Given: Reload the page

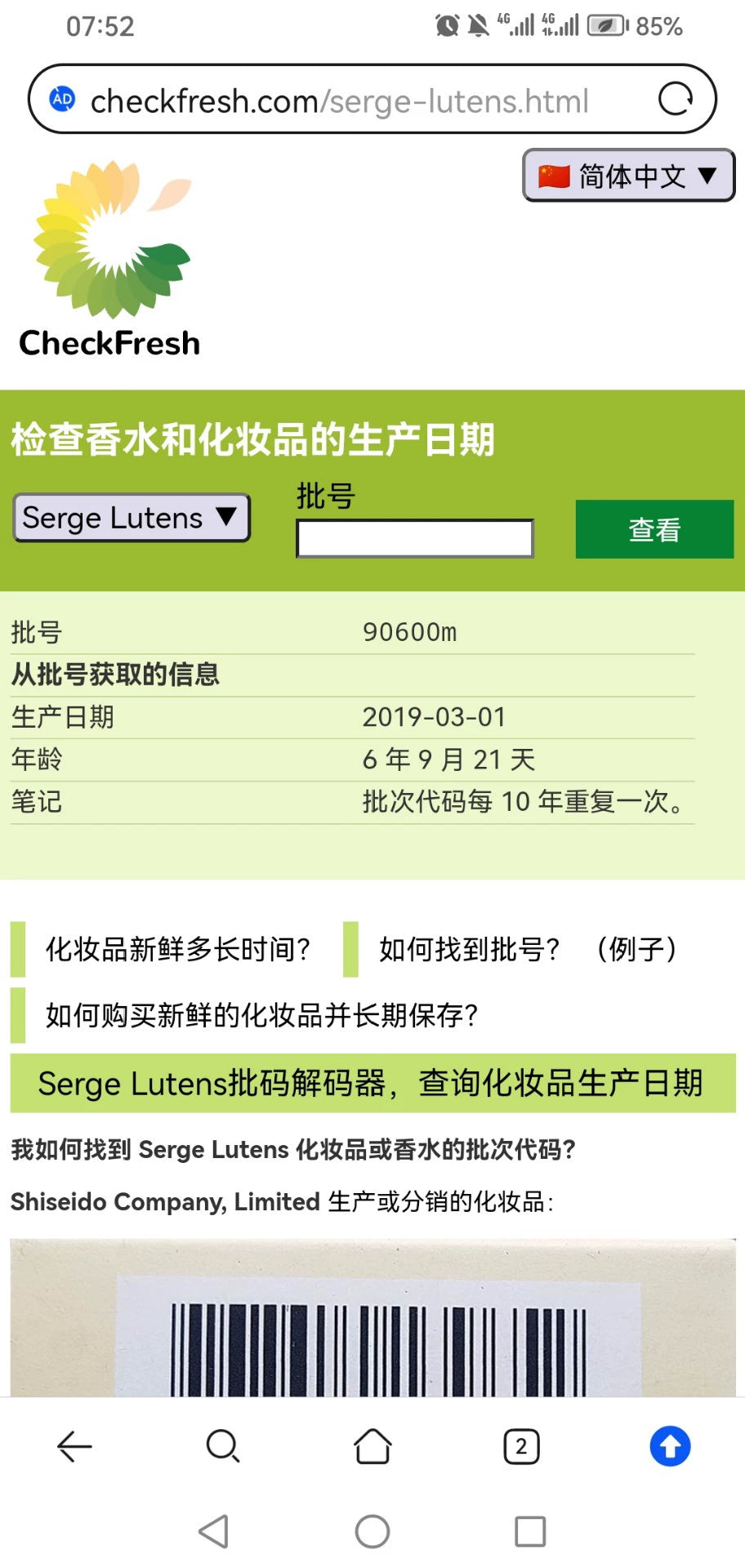Looking at the screenshot, I should pyautogui.click(x=675, y=100).
